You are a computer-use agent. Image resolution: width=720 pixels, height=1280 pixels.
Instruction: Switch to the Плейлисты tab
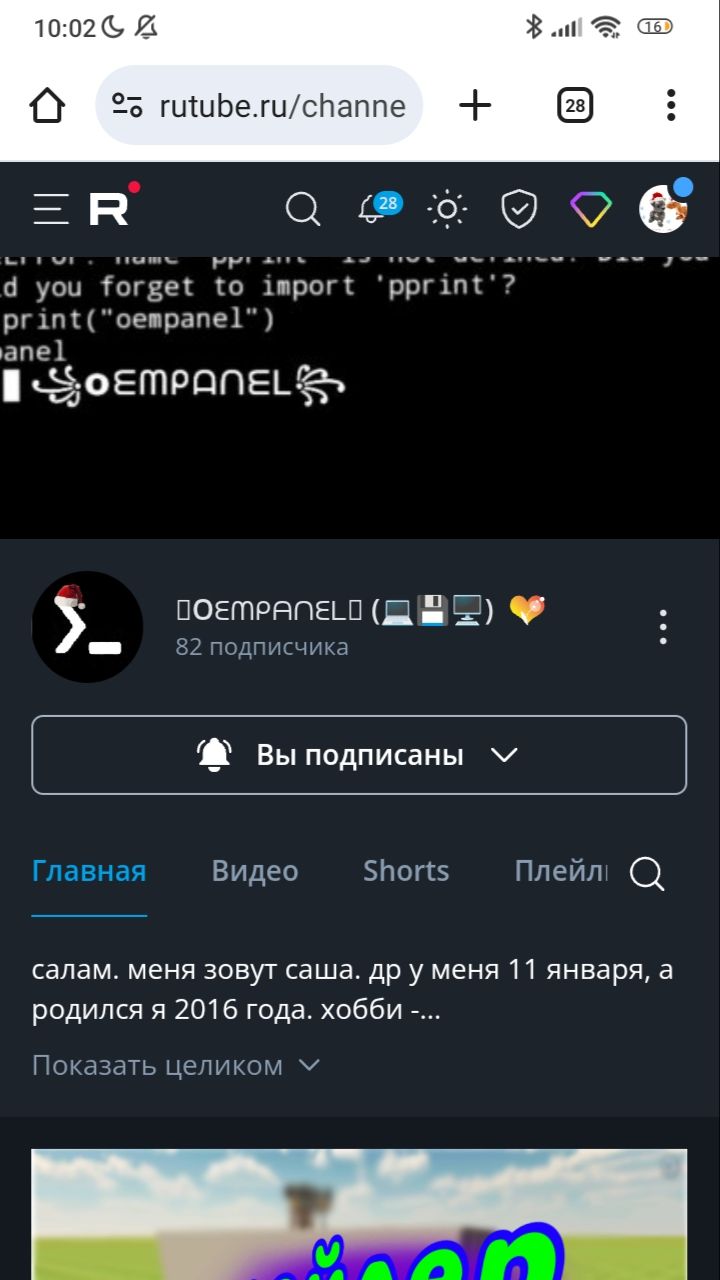point(560,871)
